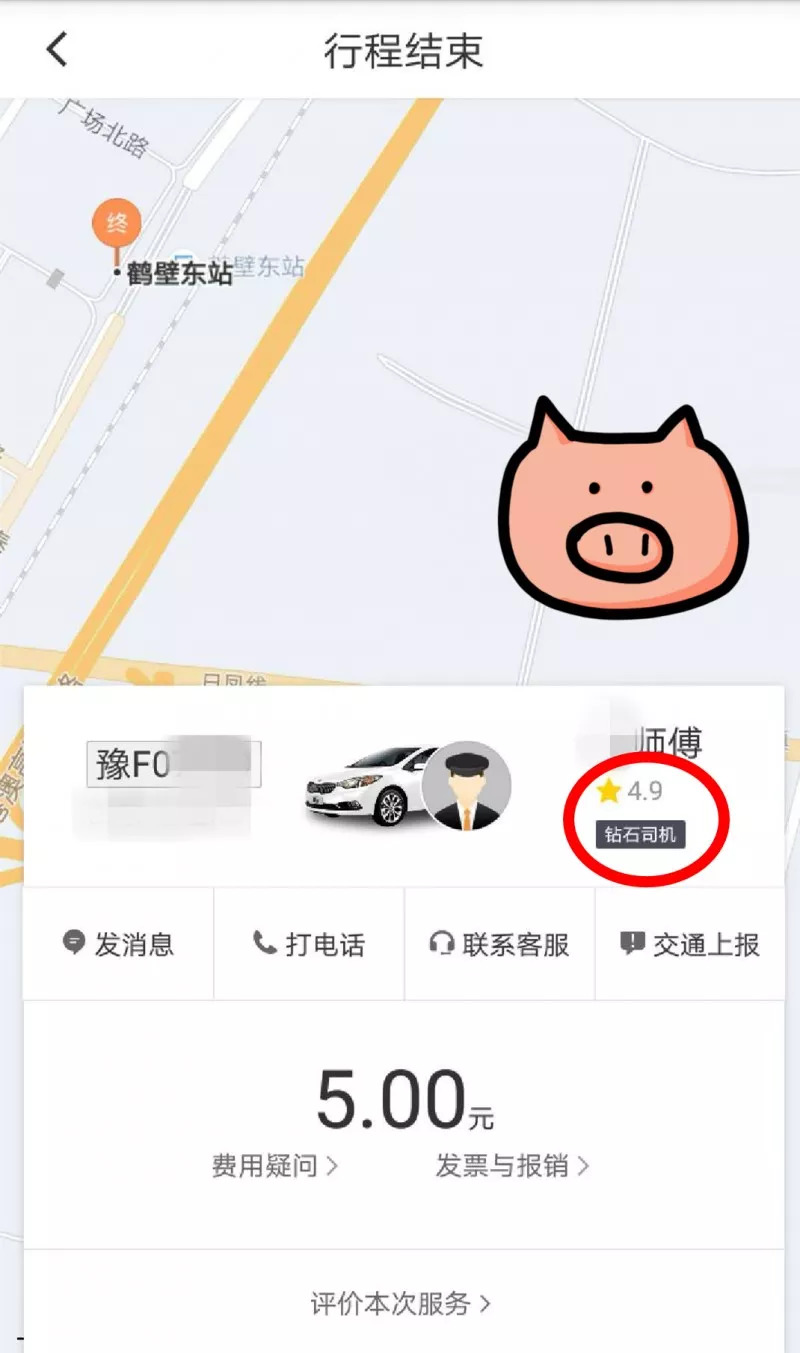Screen dimensions: 800x1353
Task: Report a traffic issue with 交通上报
Action: [690, 944]
